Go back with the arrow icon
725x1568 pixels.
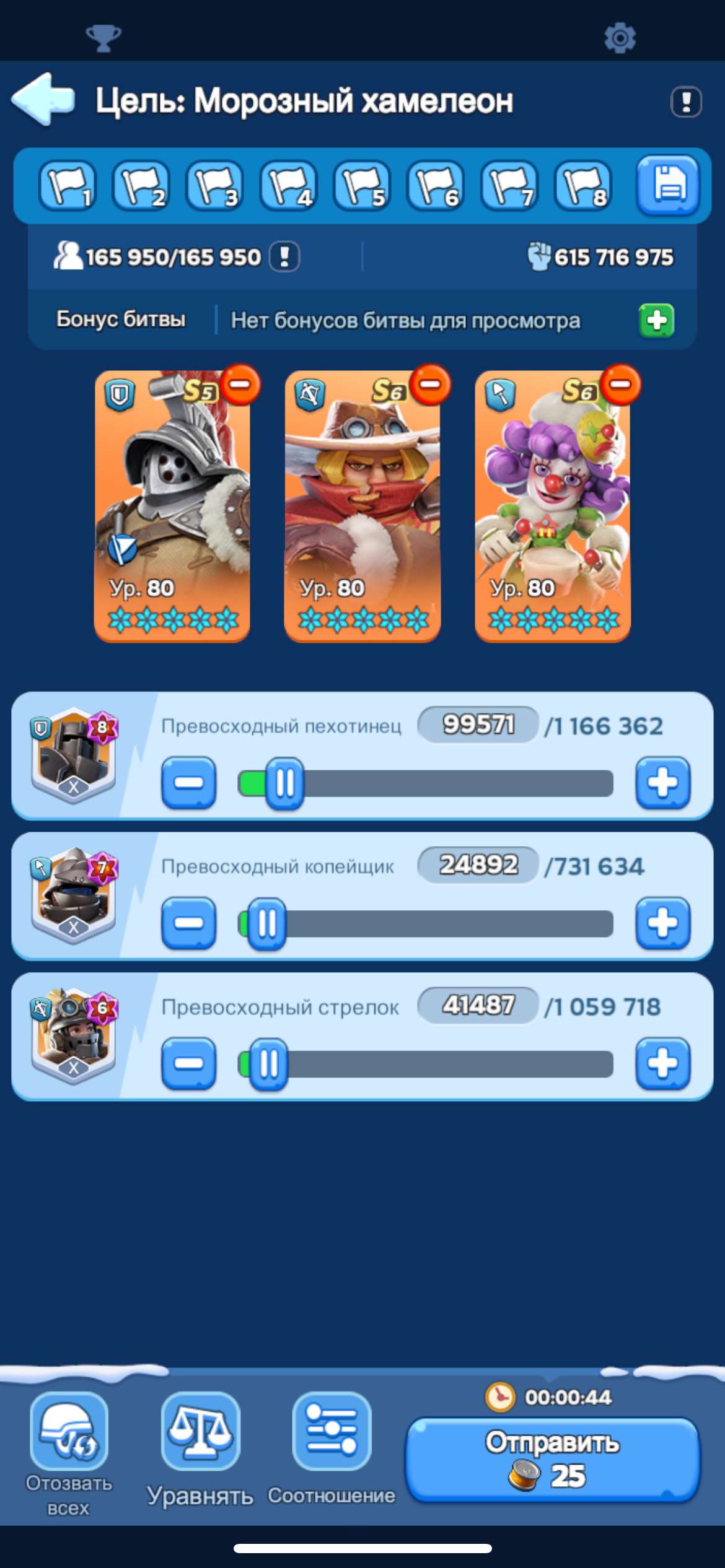(x=43, y=99)
